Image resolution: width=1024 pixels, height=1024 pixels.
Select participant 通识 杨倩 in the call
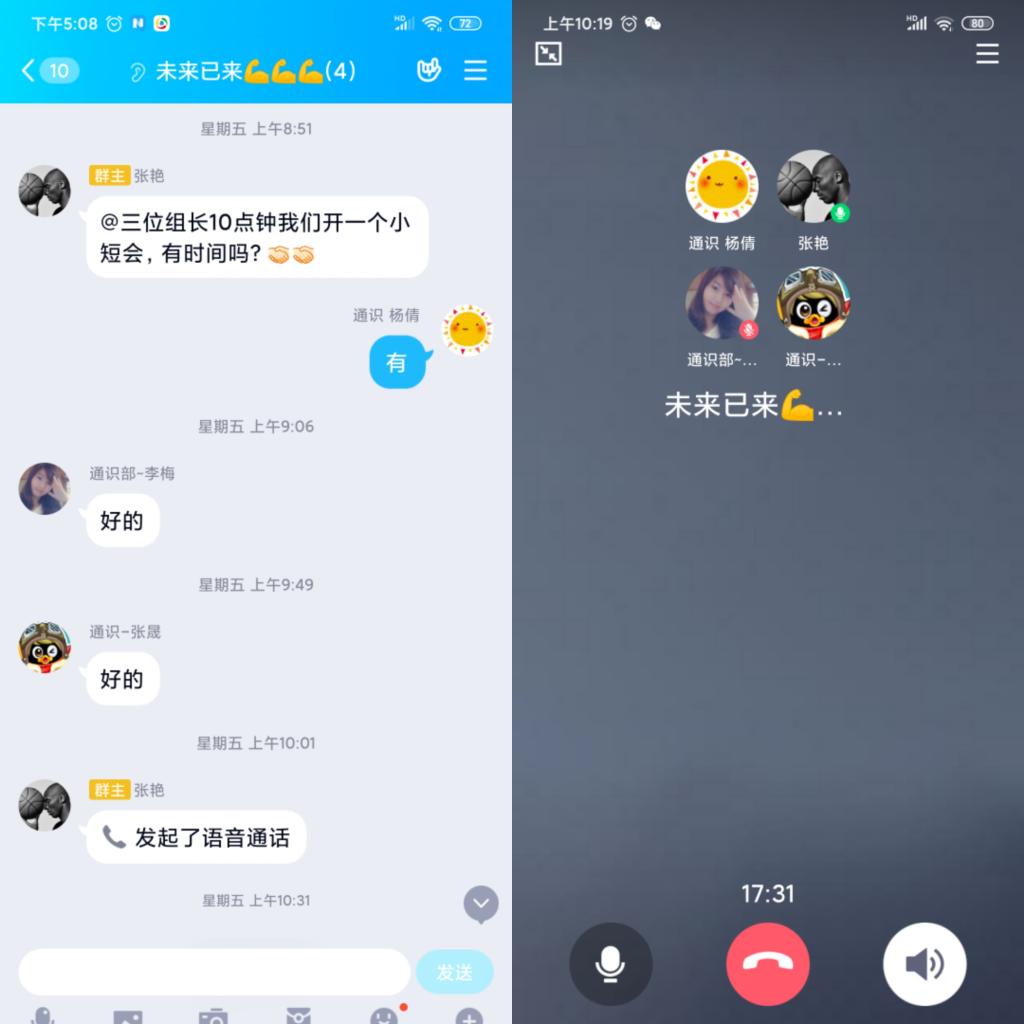click(x=721, y=187)
